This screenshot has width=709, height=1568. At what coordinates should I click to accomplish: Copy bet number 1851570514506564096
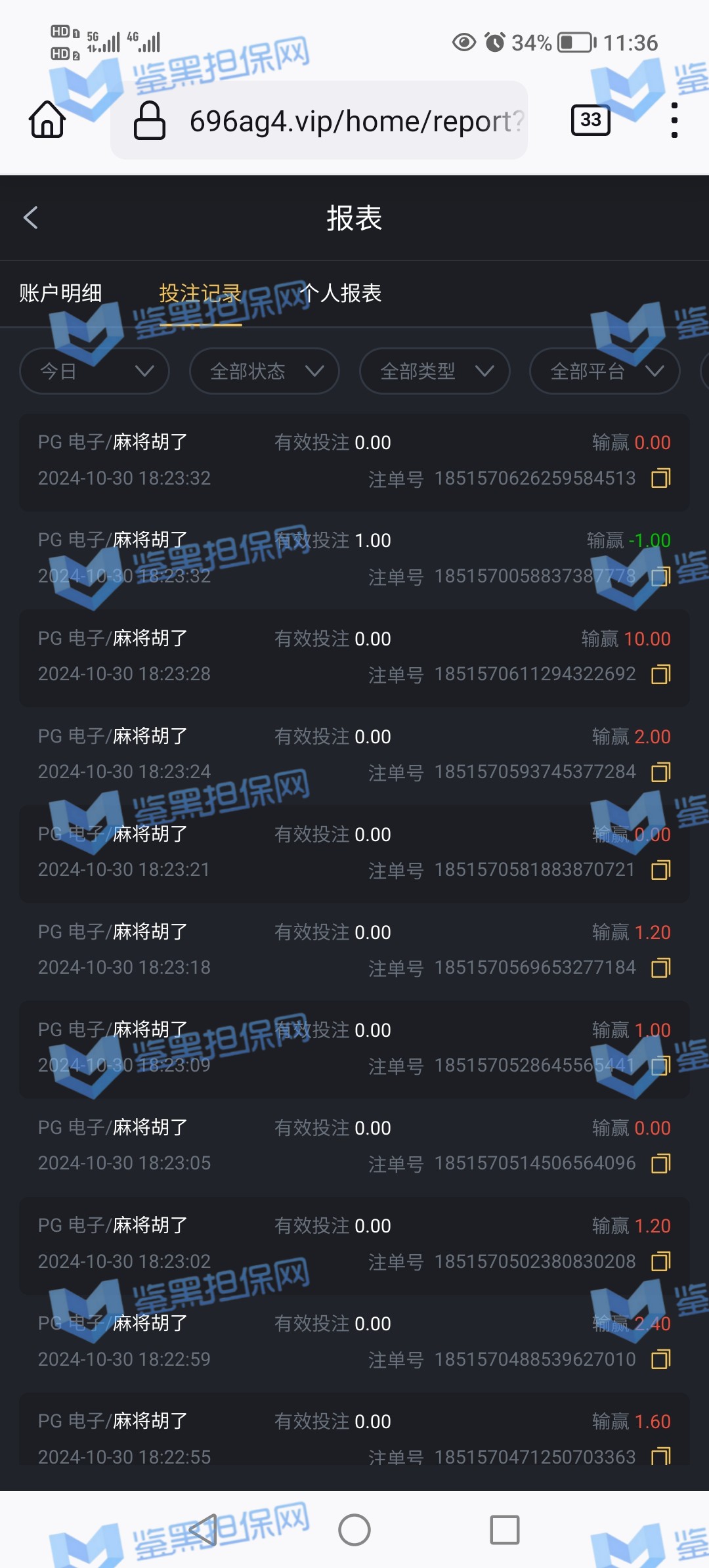[660, 1164]
